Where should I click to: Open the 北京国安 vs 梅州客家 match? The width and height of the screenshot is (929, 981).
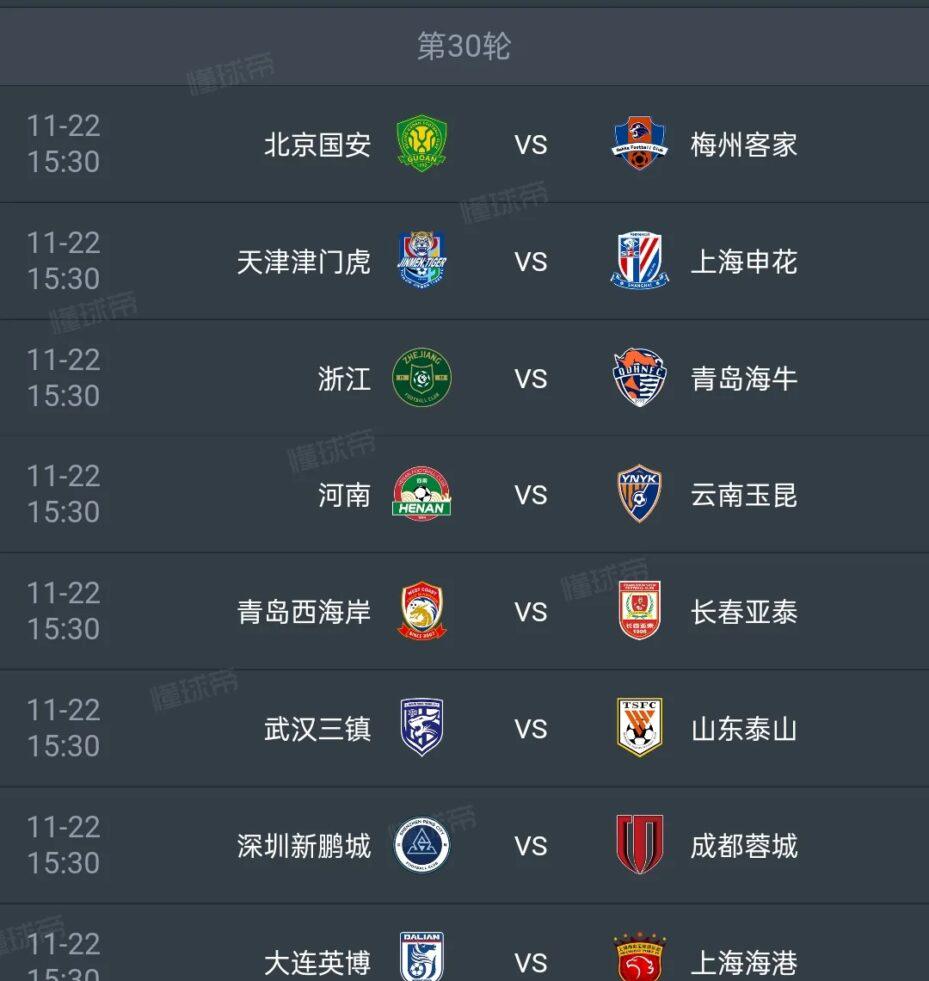coord(530,145)
